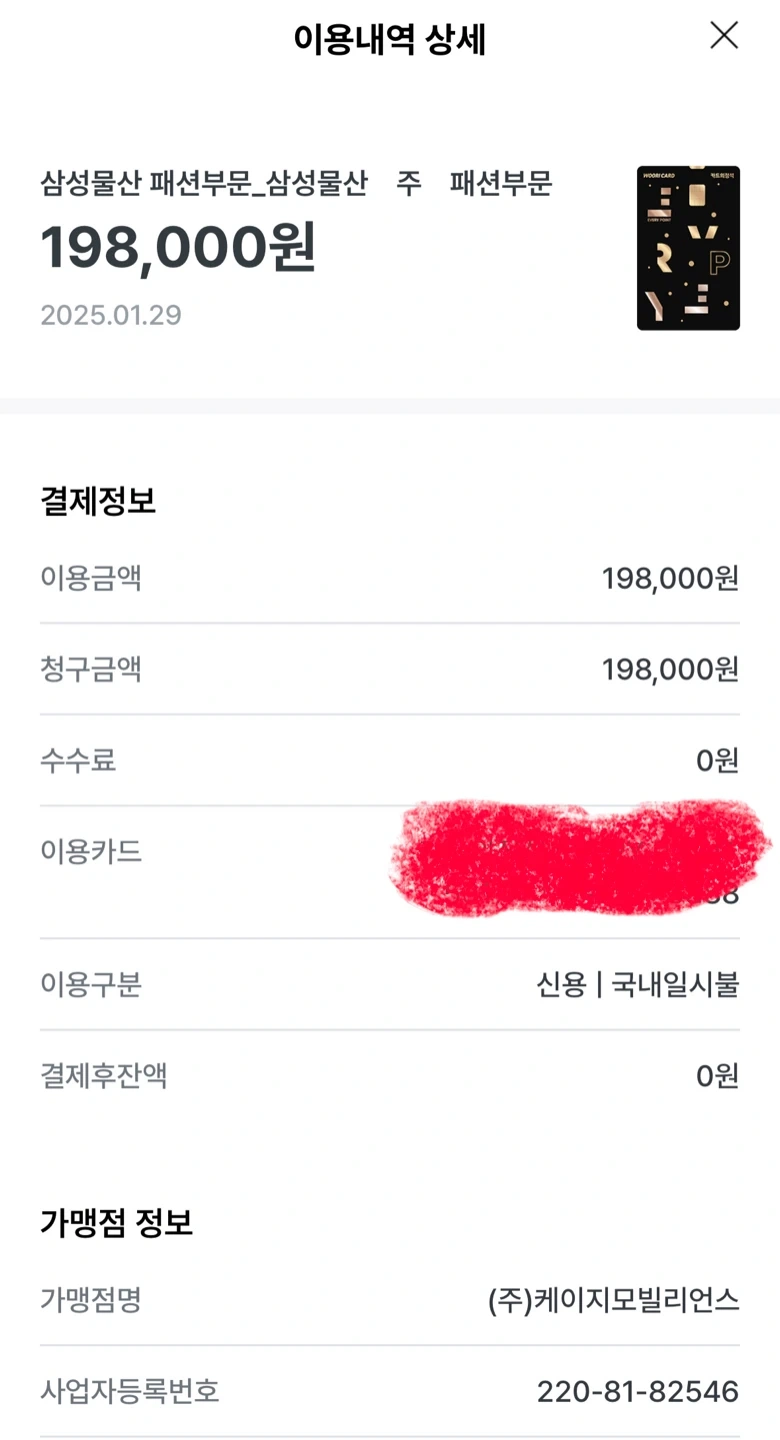Tap the transaction date 2025.01.29
The image size is (780, 1440).
click(112, 316)
